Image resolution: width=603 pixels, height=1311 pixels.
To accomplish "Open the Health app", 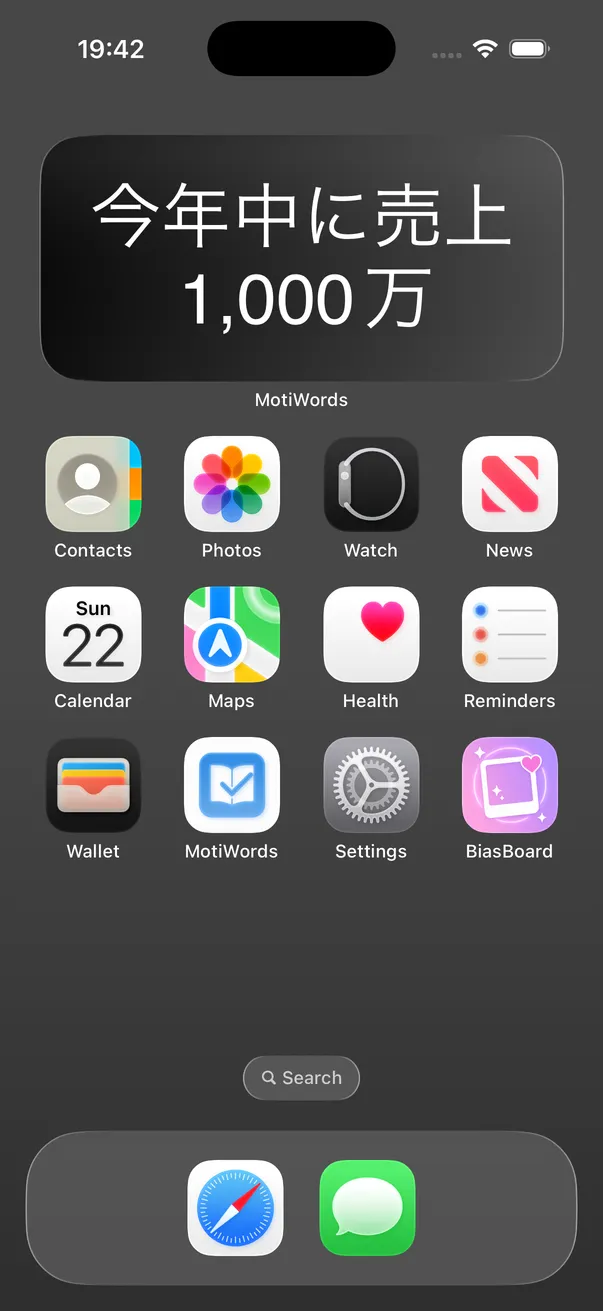I will point(371,634).
